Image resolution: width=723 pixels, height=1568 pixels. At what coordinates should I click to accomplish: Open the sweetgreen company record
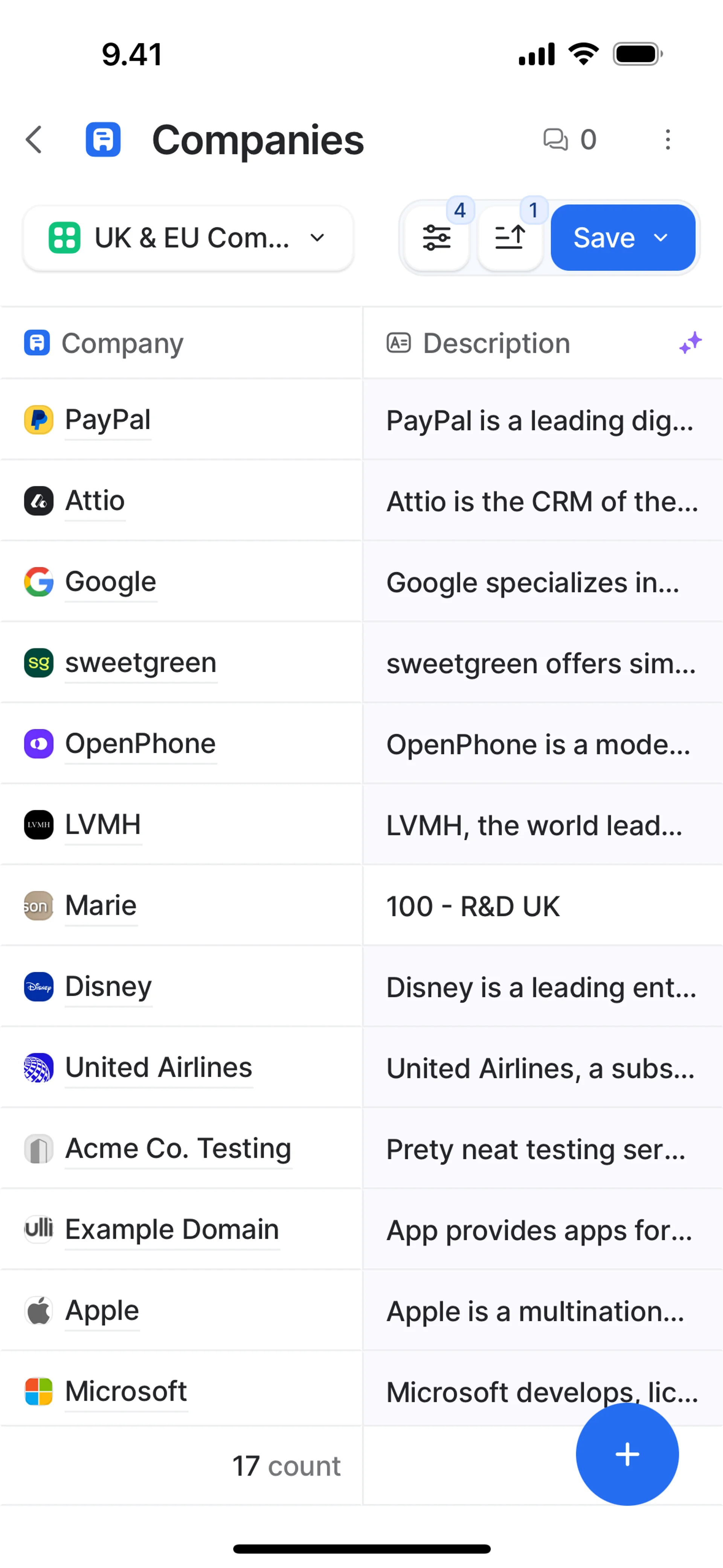(x=140, y=663)
